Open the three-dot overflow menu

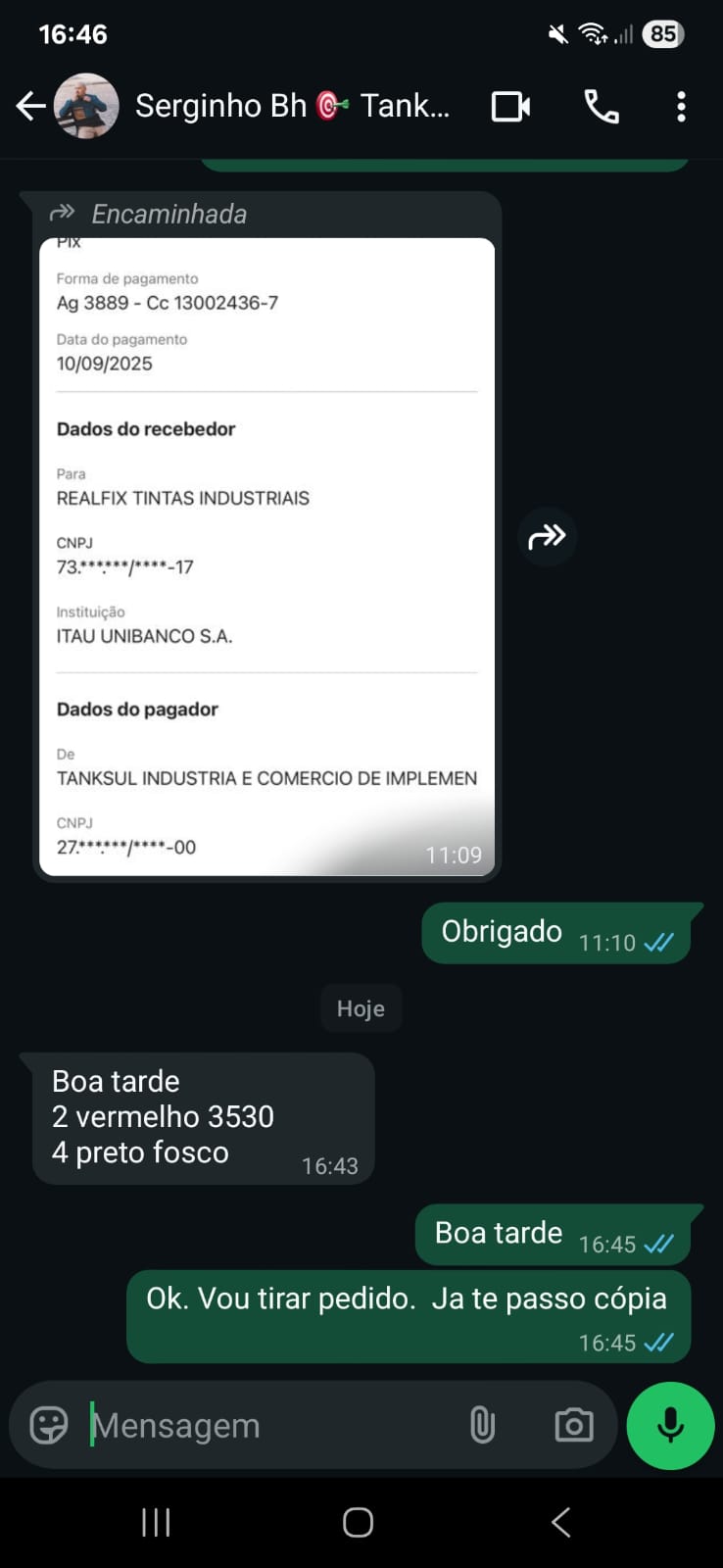(x=681, y=106)
